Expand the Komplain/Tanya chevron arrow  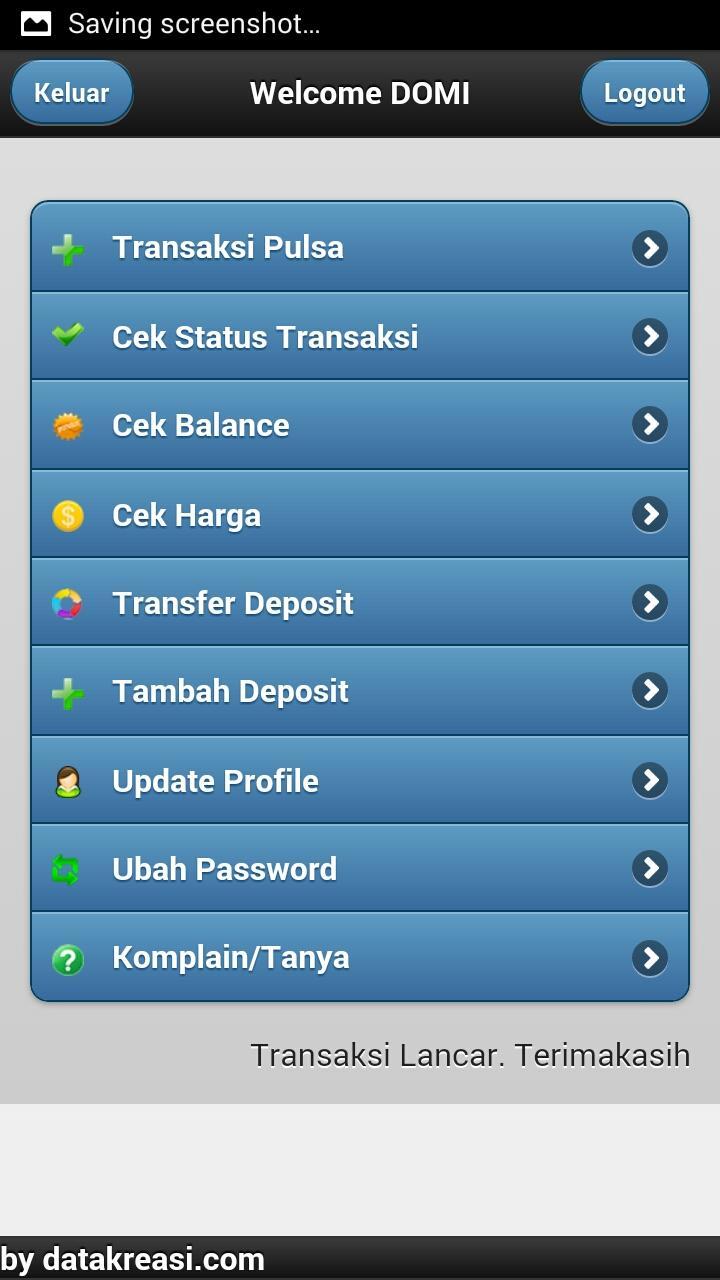pyautogui.click(x=650, y=957)
